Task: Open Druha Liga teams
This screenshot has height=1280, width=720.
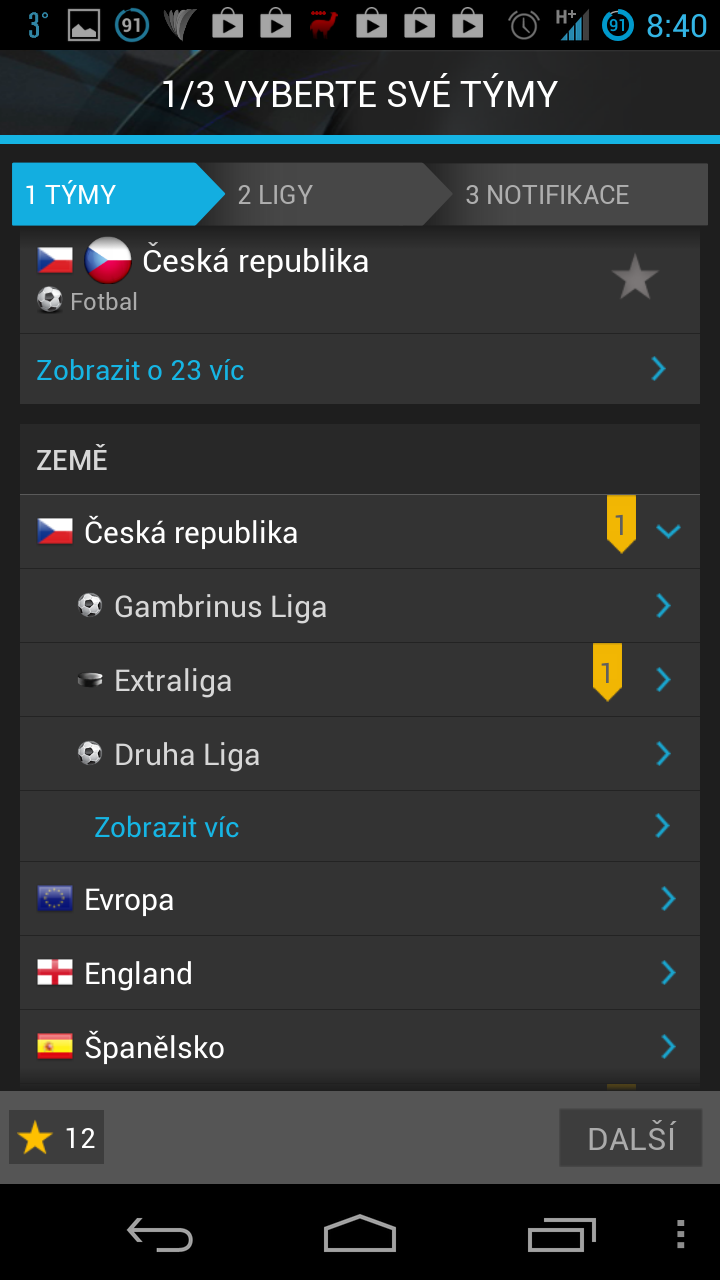Action: point(360,754)
